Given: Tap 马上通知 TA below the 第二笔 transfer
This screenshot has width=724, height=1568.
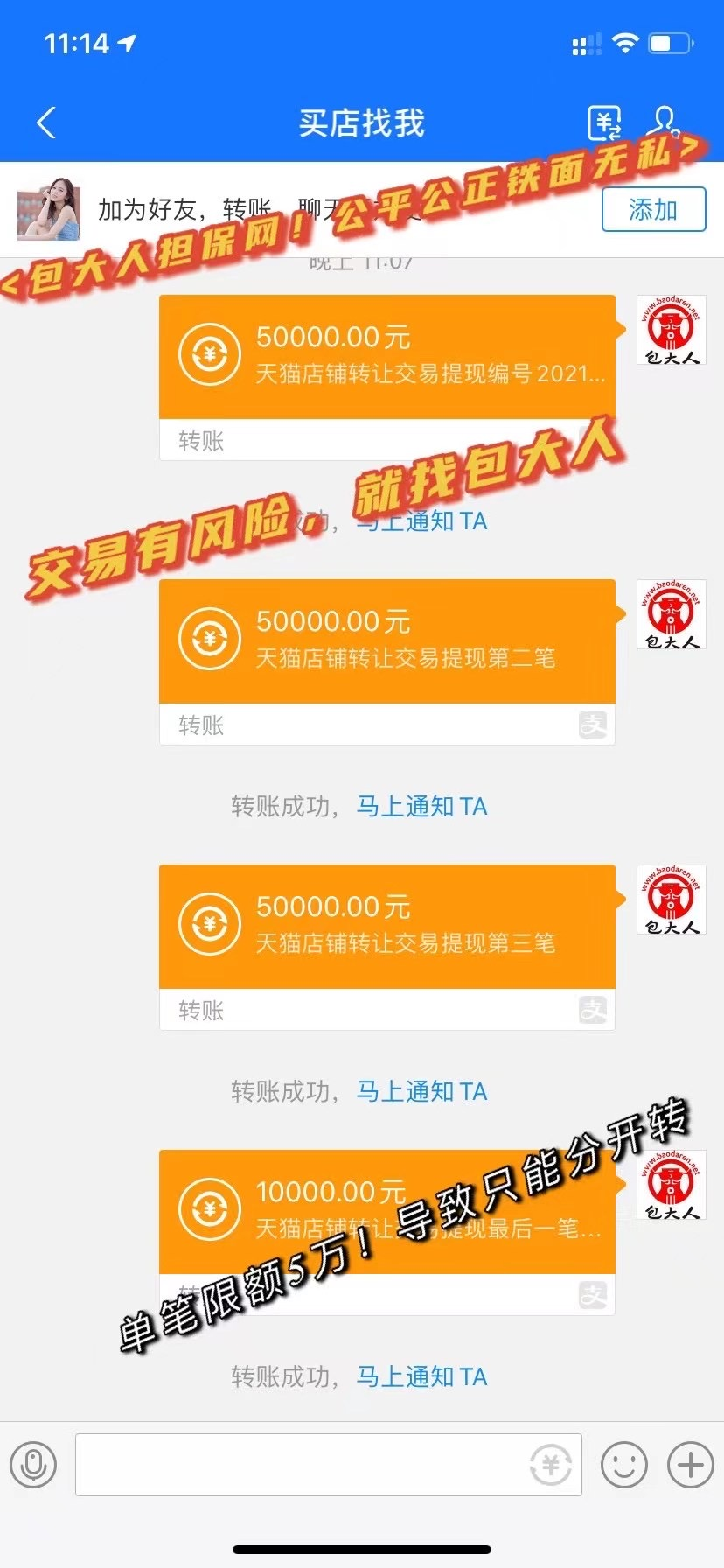Looking at the screenshot, I should [421, 806].
